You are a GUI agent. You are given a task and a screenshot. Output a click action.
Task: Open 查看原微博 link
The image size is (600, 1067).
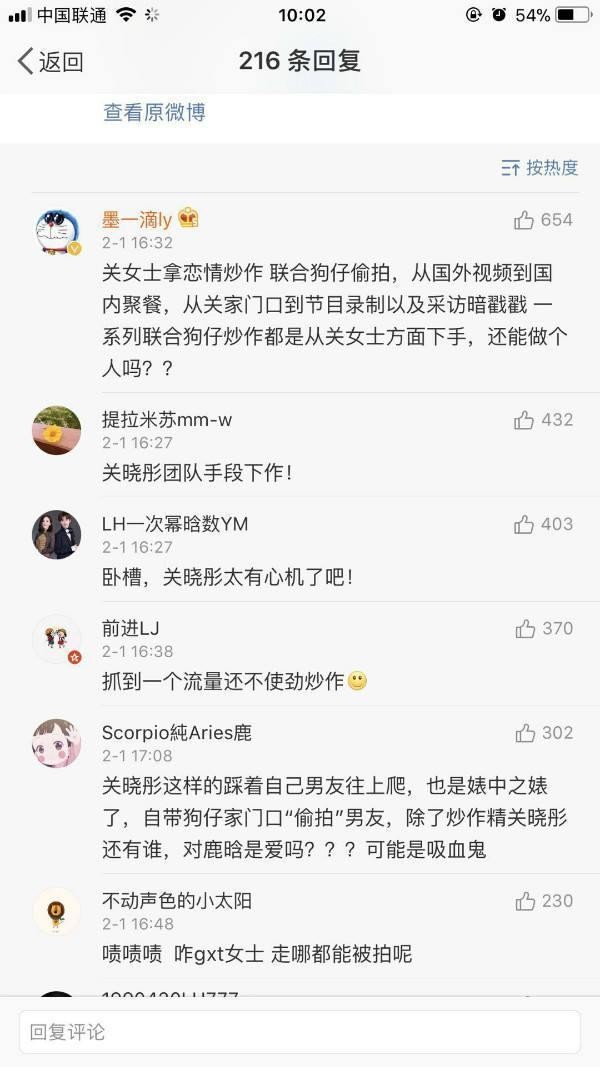pyautogui.click(x=154, y=112)
